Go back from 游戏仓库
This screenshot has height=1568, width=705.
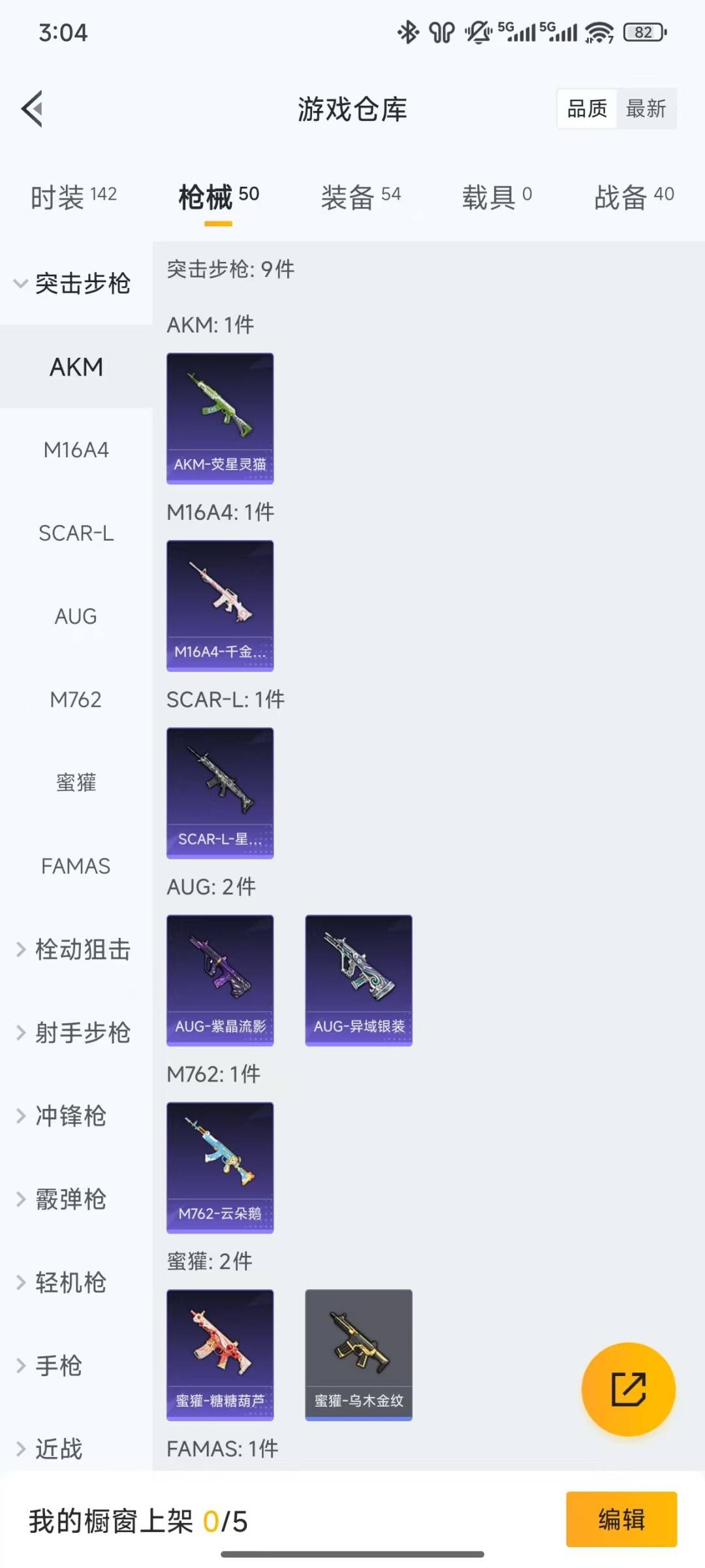click(x=33, y=108)
